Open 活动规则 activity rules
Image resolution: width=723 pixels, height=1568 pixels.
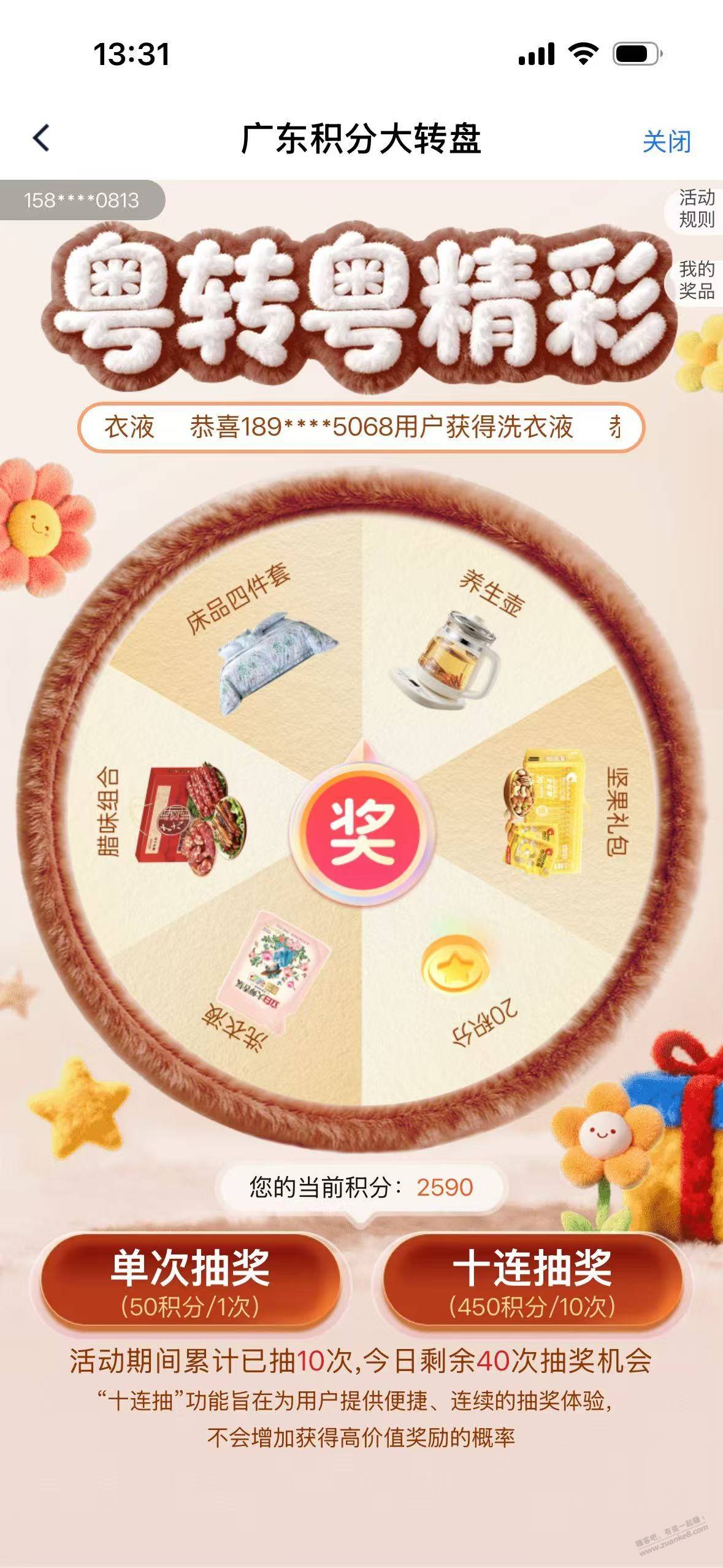(696, 209)
